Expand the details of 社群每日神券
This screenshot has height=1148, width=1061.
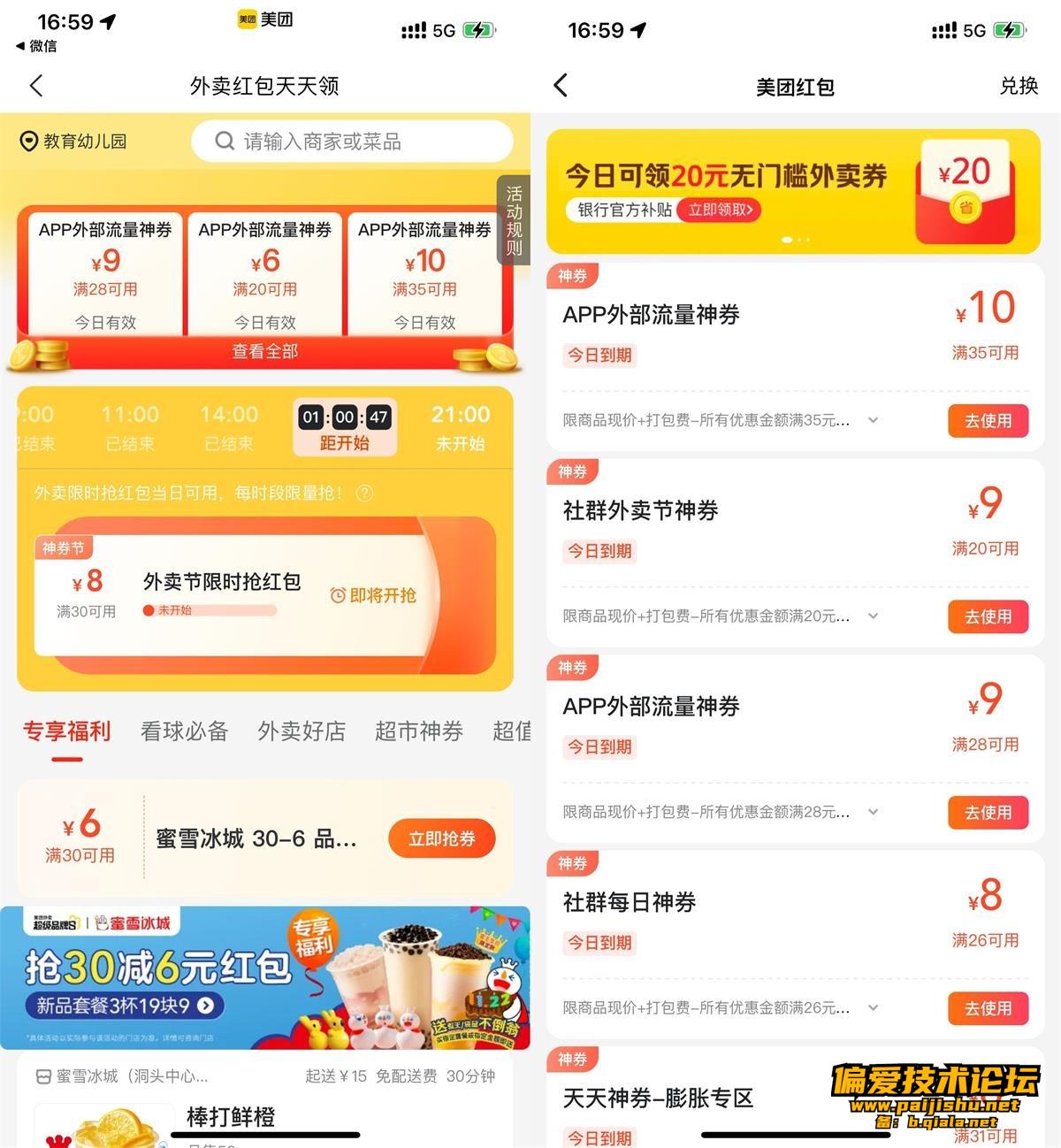click(x=873, y=1008)
